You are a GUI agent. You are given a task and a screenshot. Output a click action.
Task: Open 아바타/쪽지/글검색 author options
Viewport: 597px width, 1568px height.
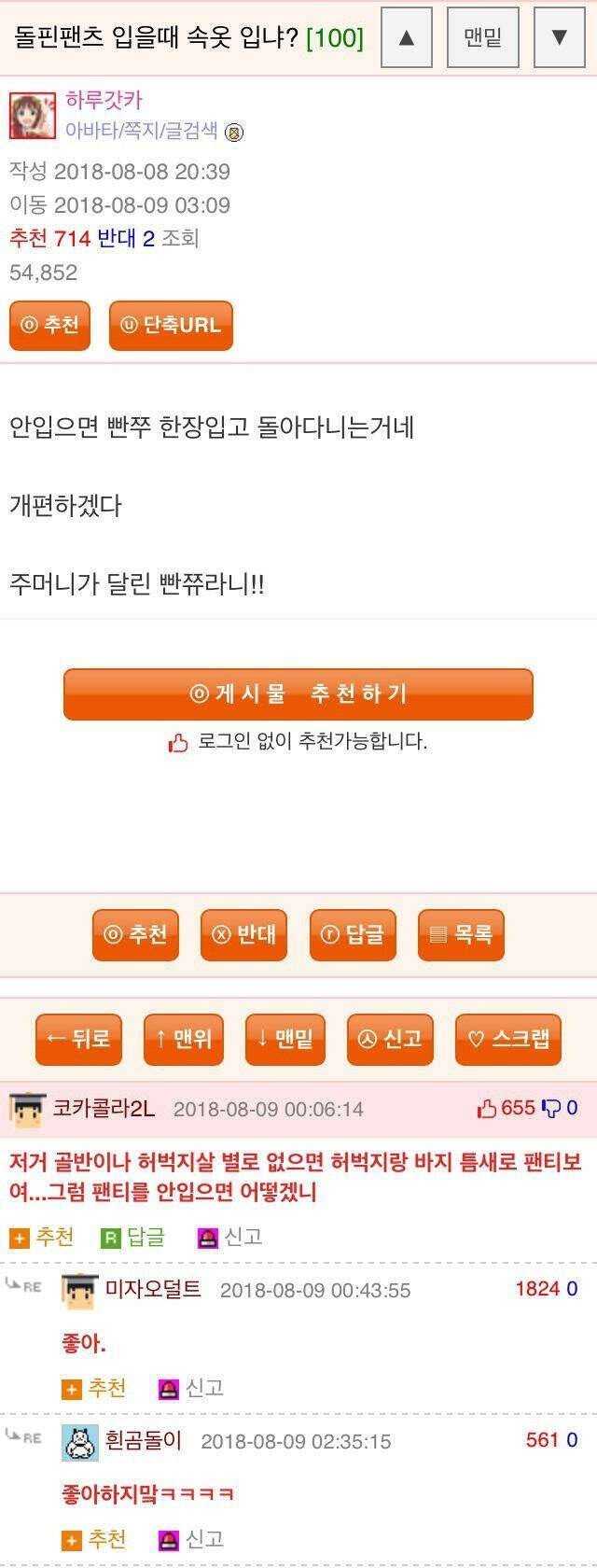141,131
